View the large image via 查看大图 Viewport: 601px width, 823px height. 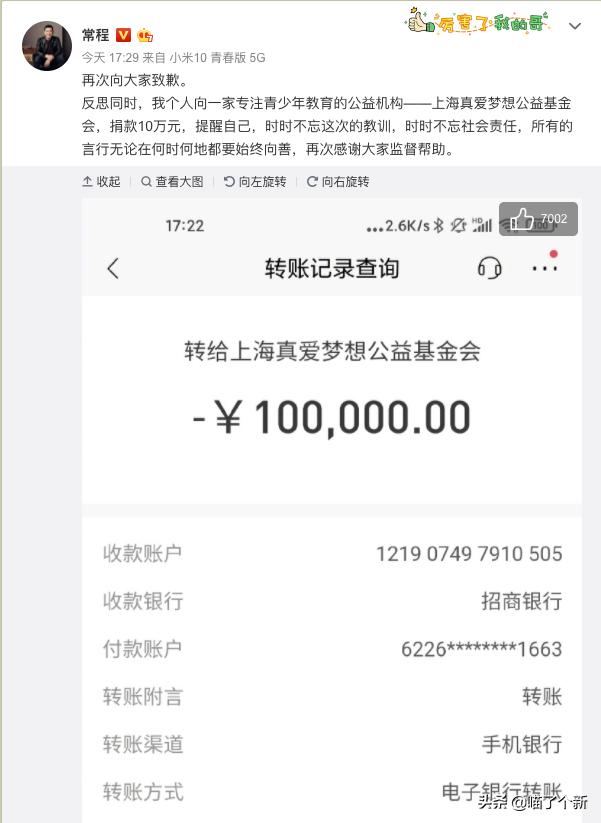click(172, 182)
